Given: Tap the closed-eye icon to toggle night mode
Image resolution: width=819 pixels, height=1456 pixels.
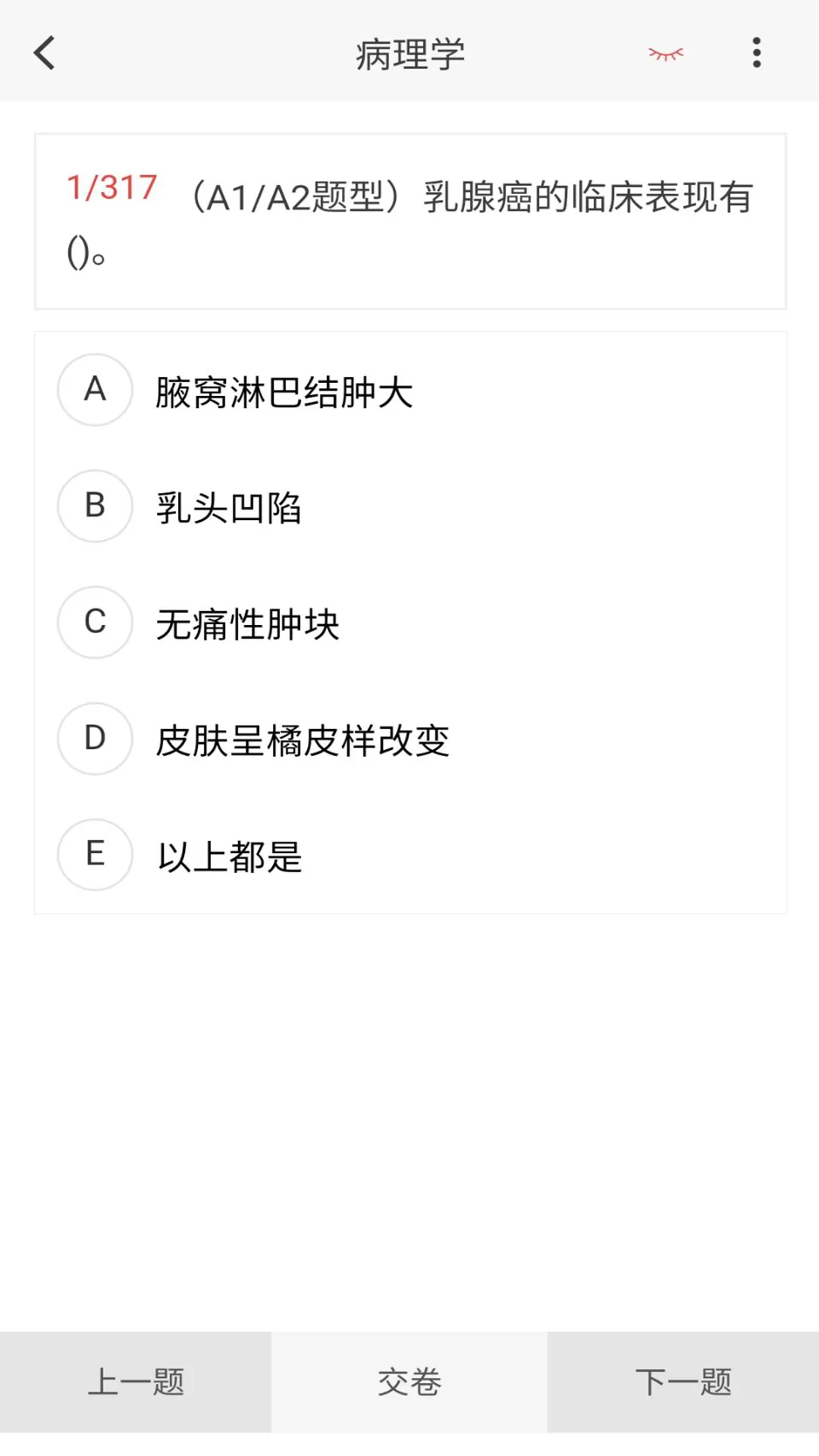Looking at the screenshot, I should 666,55.
